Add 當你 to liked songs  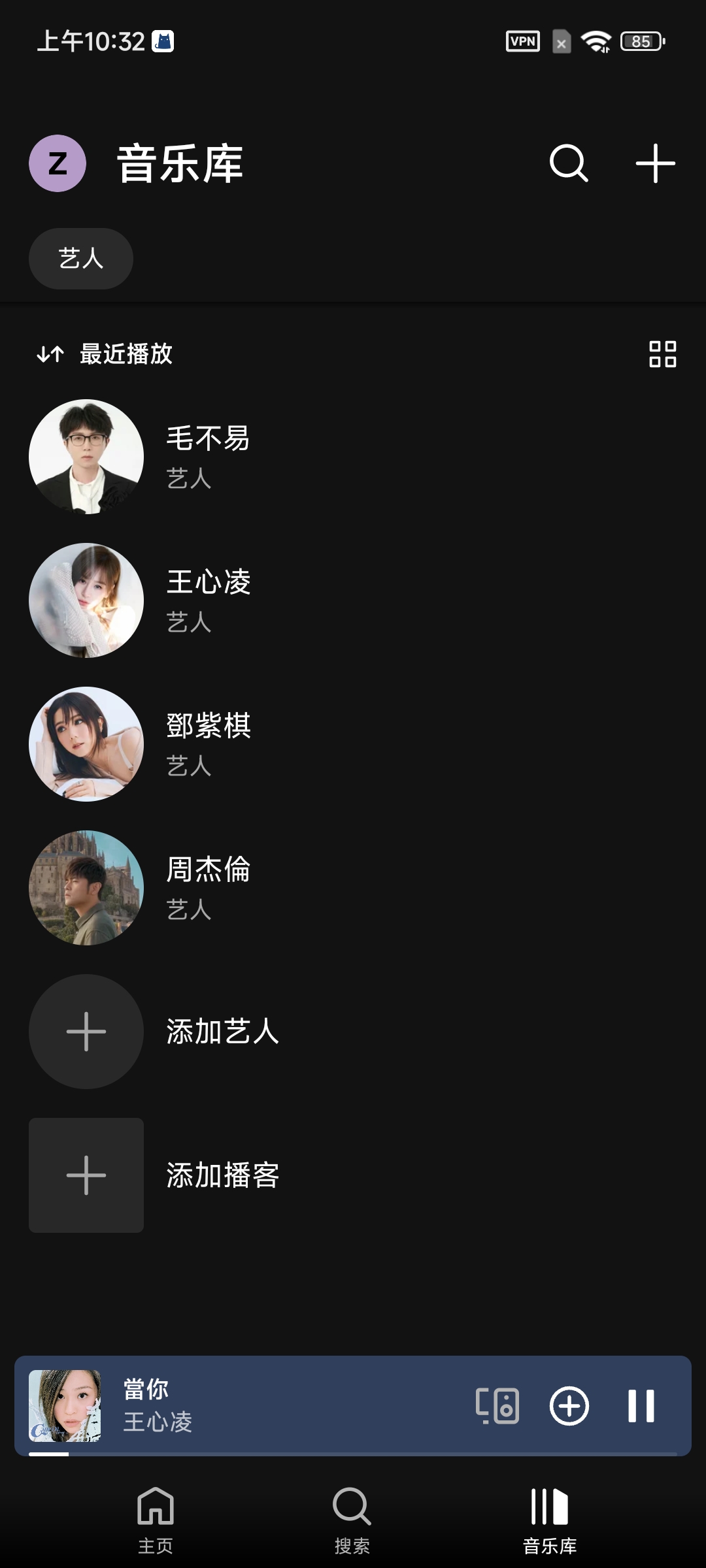click(569, 1405)
